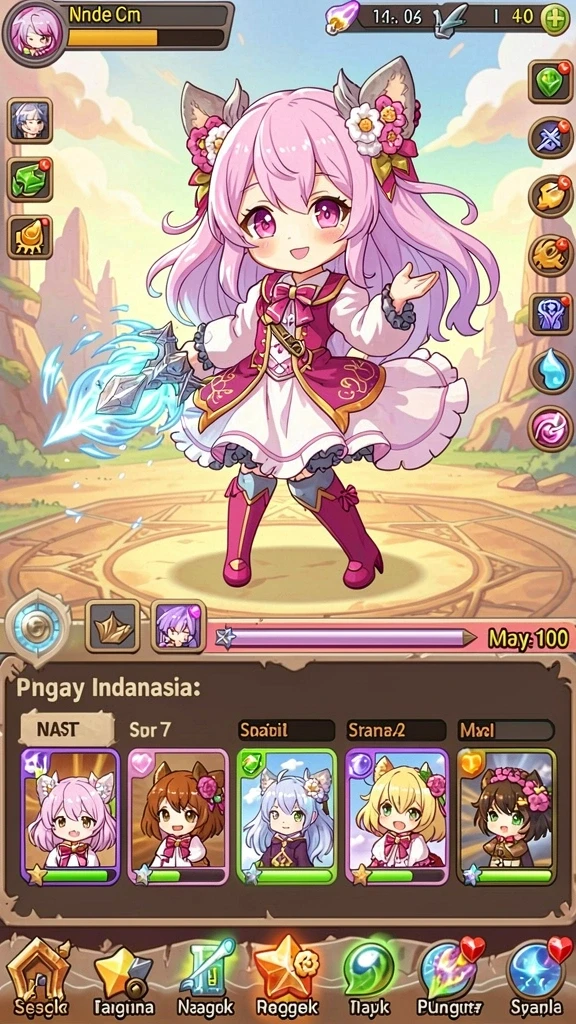Select the blue-haired hero card with green frame
The image size is (576, 1024).
[287, 818]
